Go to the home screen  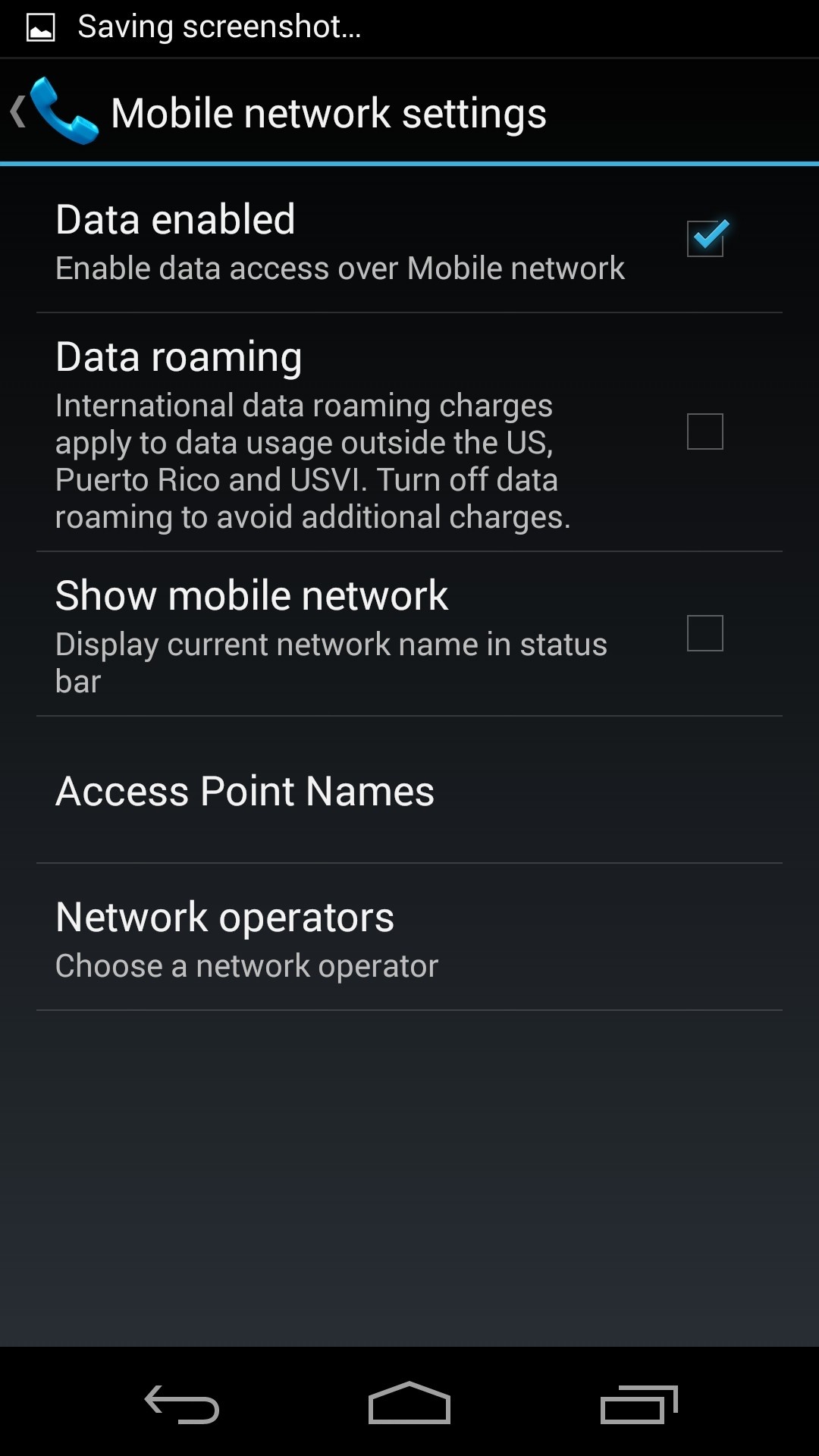point(409,1404)
